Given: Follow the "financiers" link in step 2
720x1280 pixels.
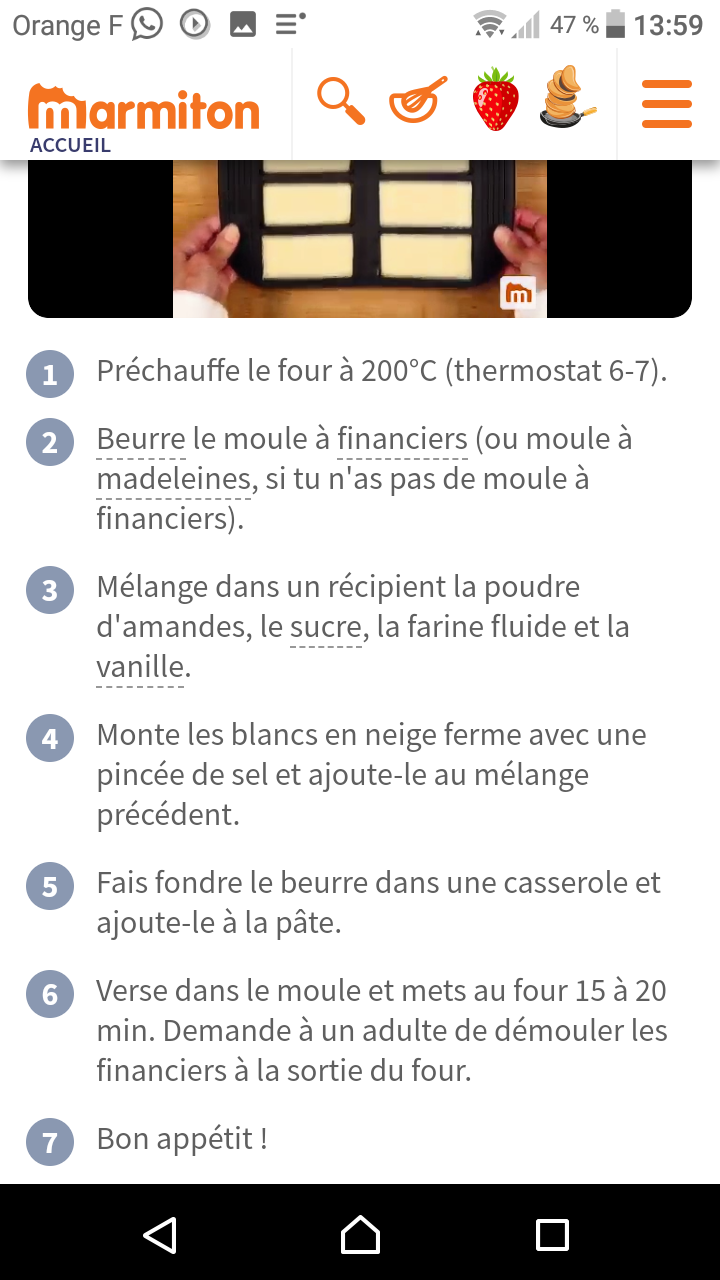Looking at the screenshot, I should coord(402,439).
